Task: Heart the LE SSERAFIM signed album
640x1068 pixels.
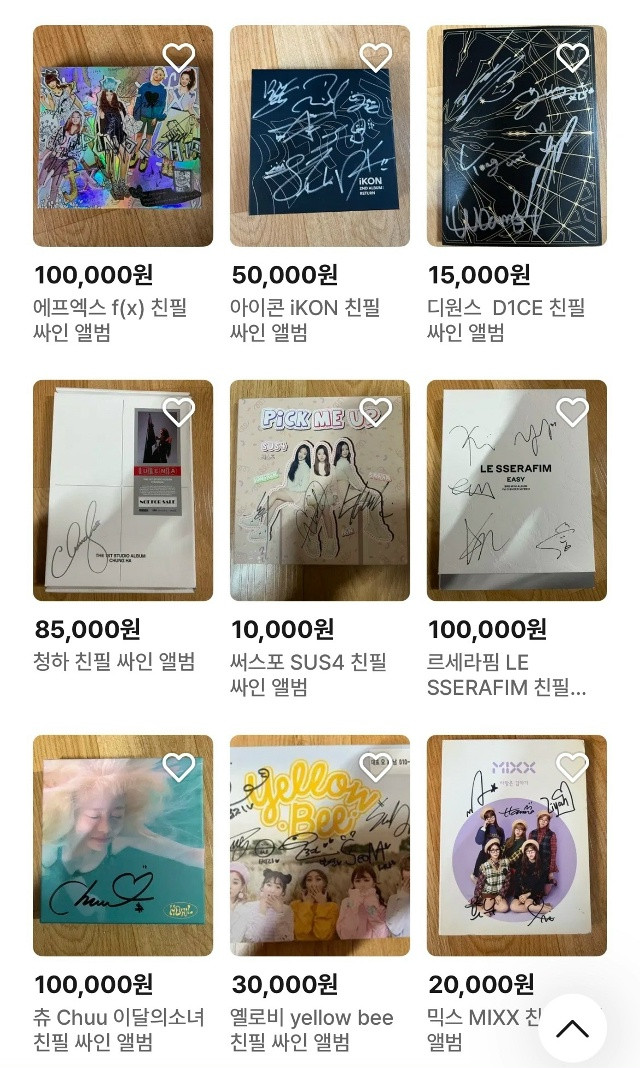Action: 572,411
